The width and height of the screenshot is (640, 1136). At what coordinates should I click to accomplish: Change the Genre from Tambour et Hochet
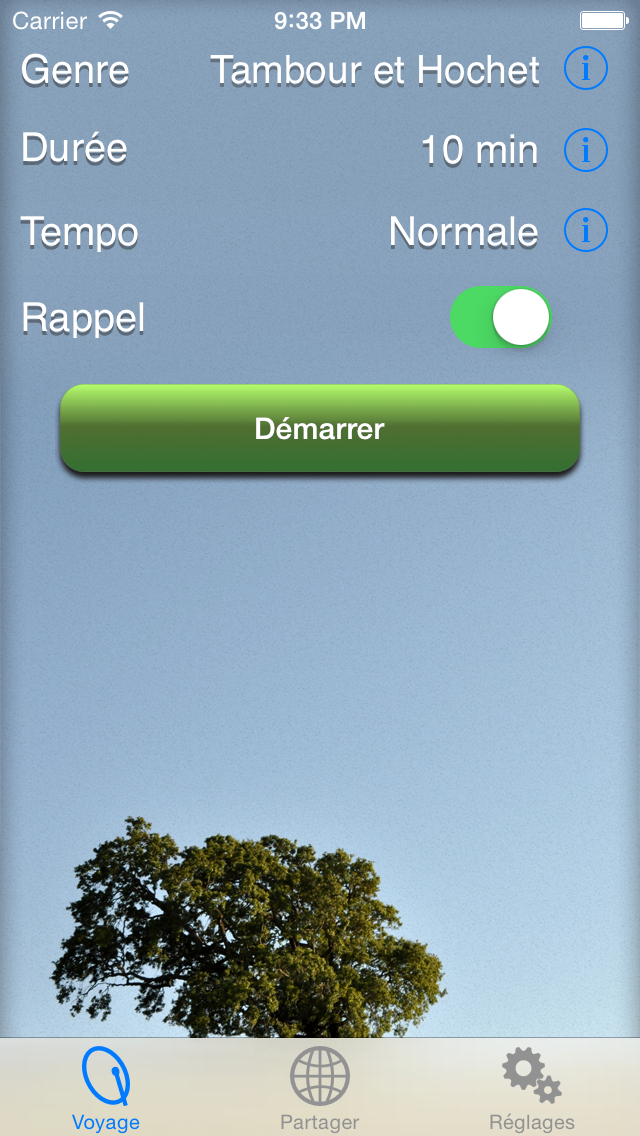(x=375, y=71)
